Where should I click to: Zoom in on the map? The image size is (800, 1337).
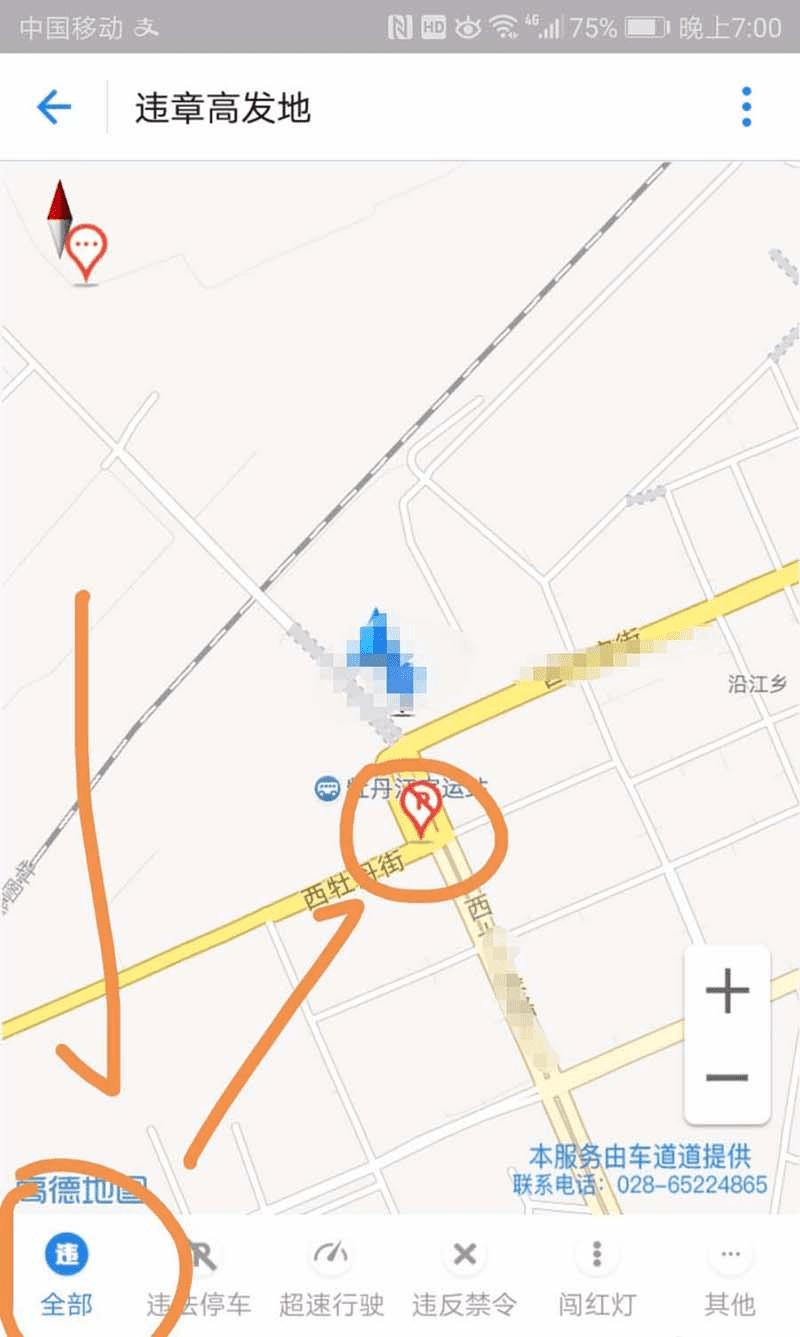click(x=727, y=992)
